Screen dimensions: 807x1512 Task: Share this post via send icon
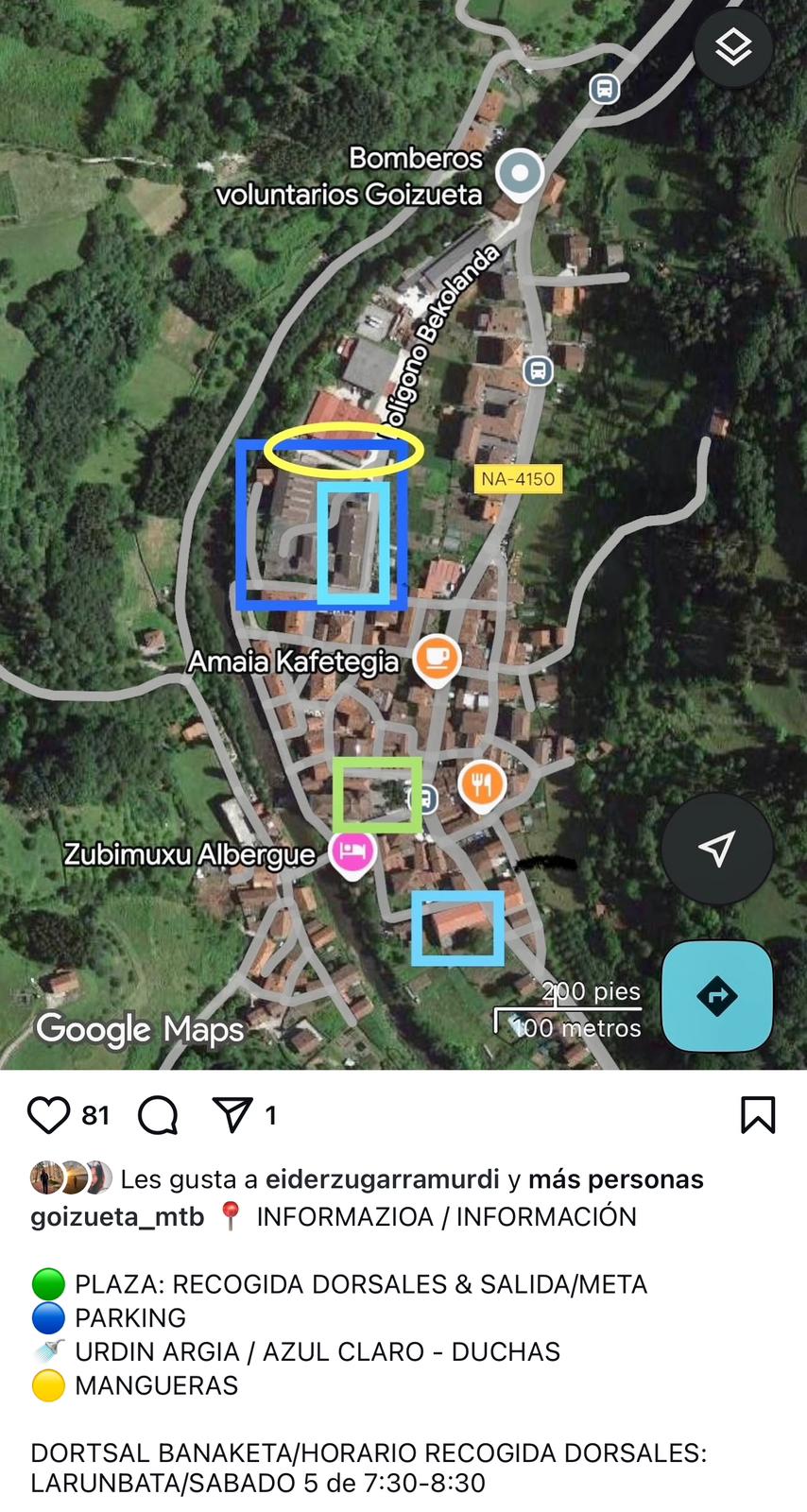point(232,1115)
